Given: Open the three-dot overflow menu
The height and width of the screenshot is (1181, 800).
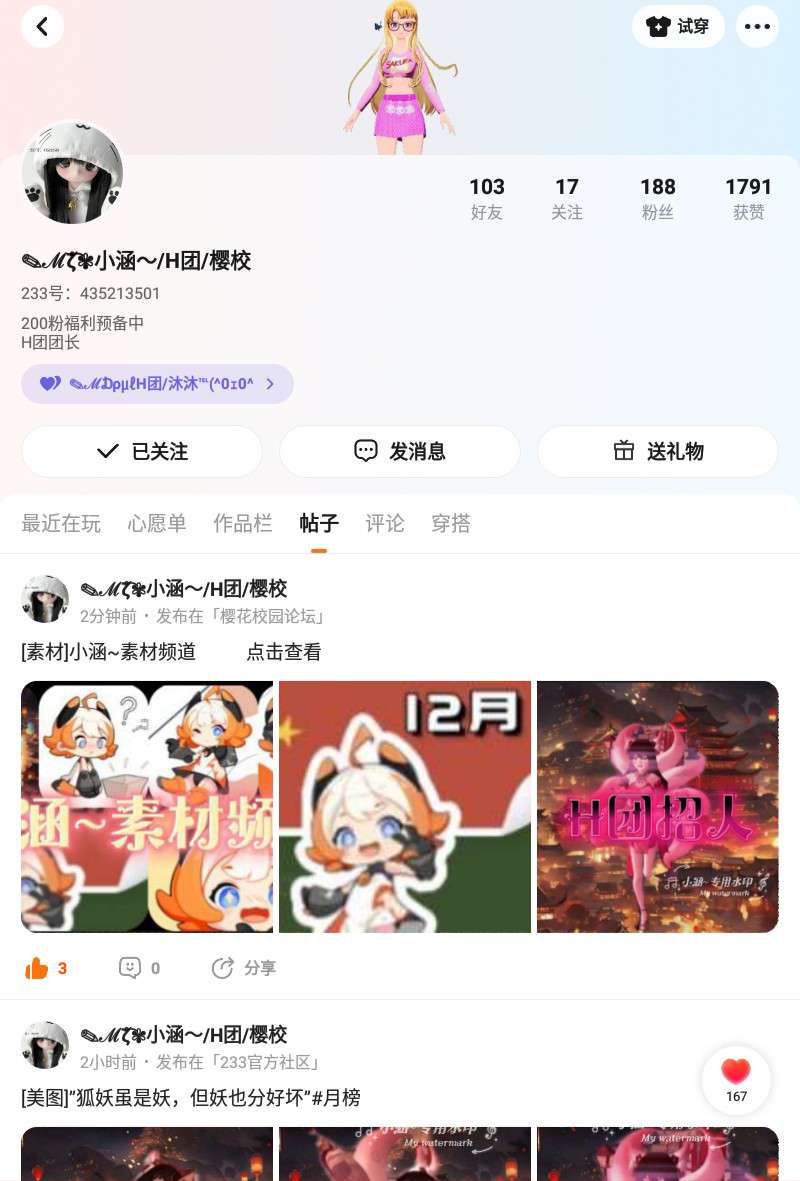Looking at the screenshot, I should click(757, 27).
